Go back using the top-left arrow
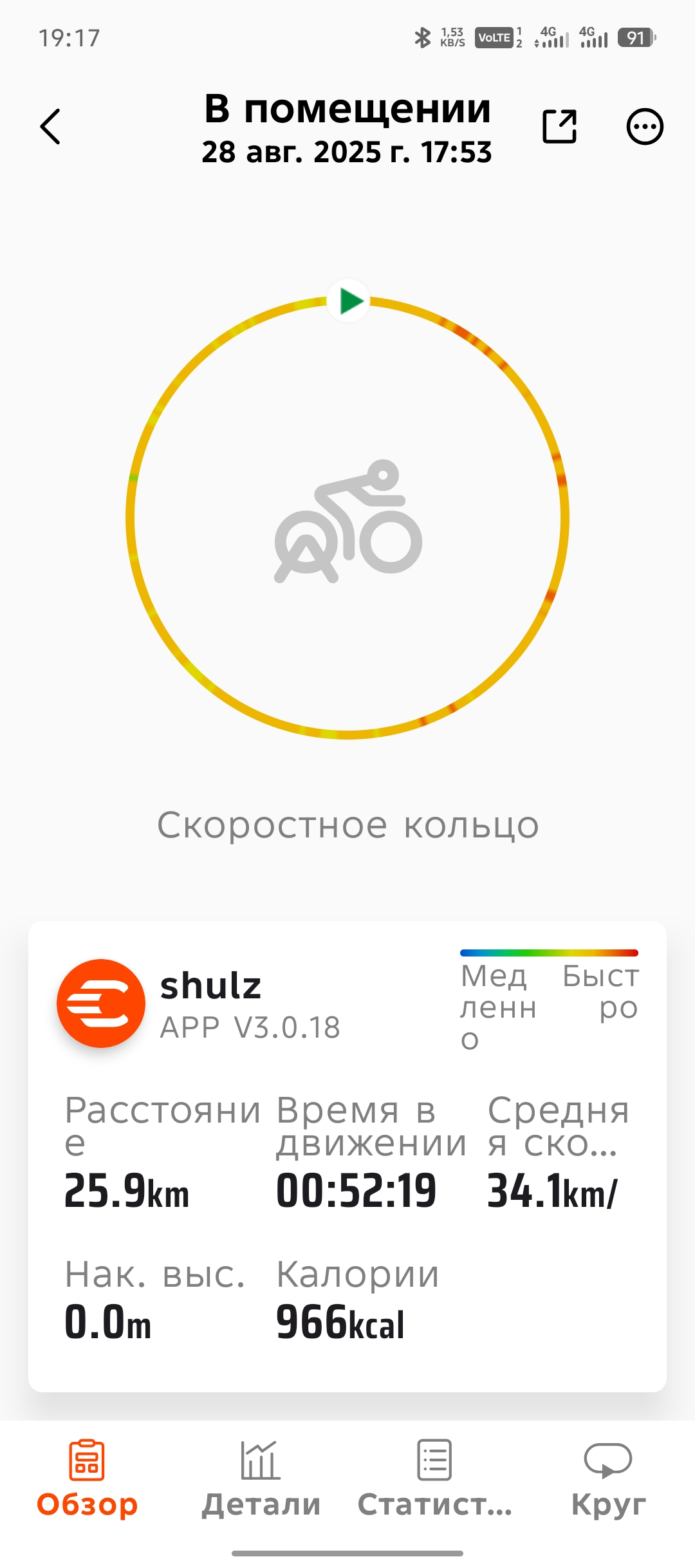The height and width of the screenshot is (1568, 695). tap(50, 126)
